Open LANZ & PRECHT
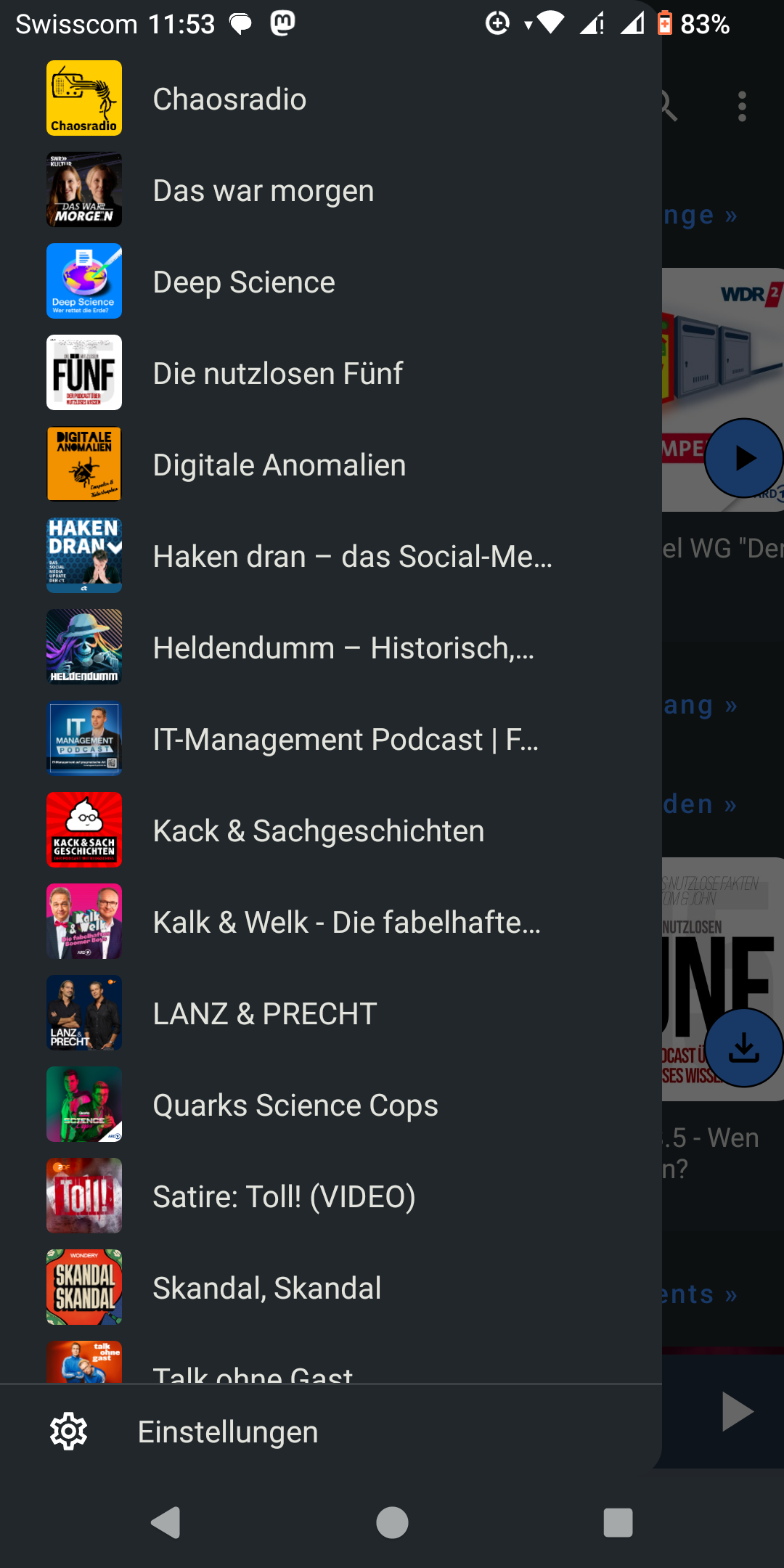 tap(264, 1013)
